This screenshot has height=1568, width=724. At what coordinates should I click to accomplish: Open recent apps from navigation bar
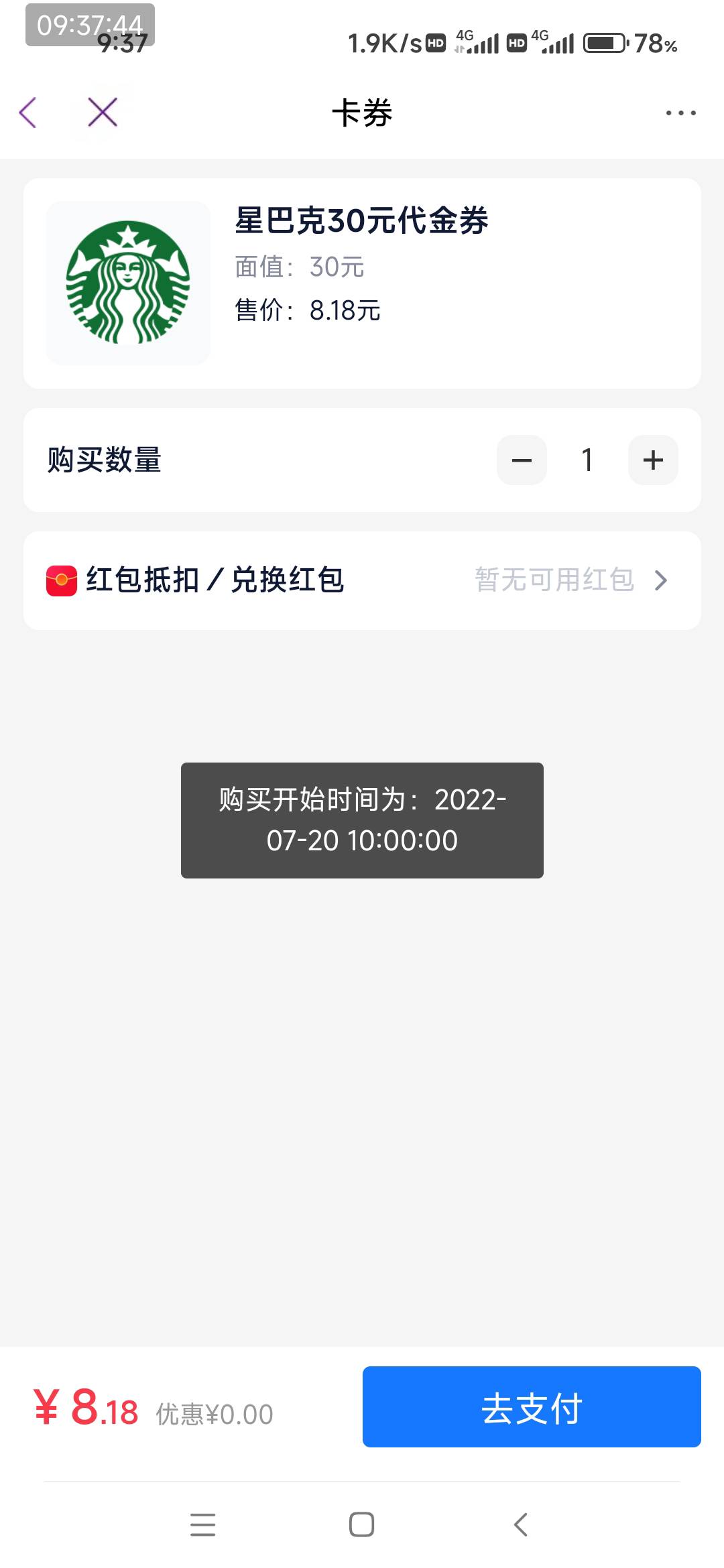(202, 1524)
